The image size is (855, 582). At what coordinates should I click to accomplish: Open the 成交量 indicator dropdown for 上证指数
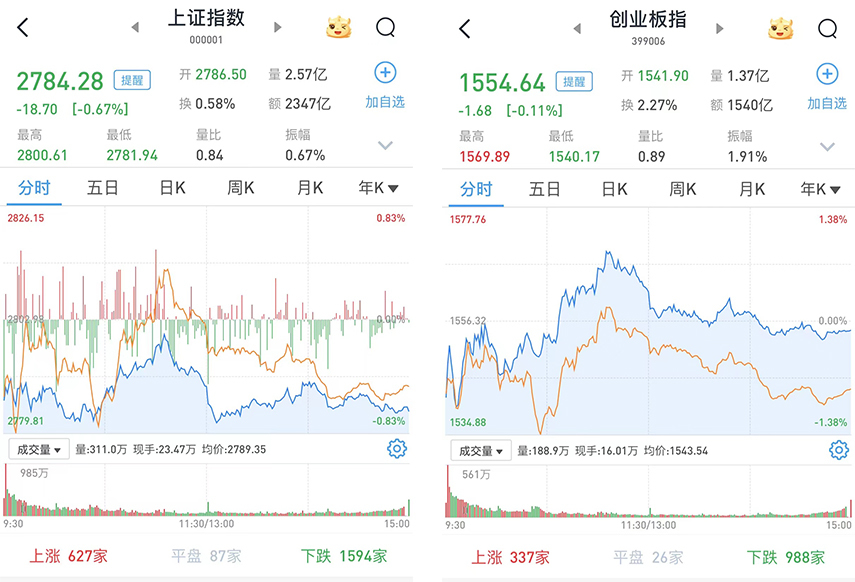click(x=39, y=449)
